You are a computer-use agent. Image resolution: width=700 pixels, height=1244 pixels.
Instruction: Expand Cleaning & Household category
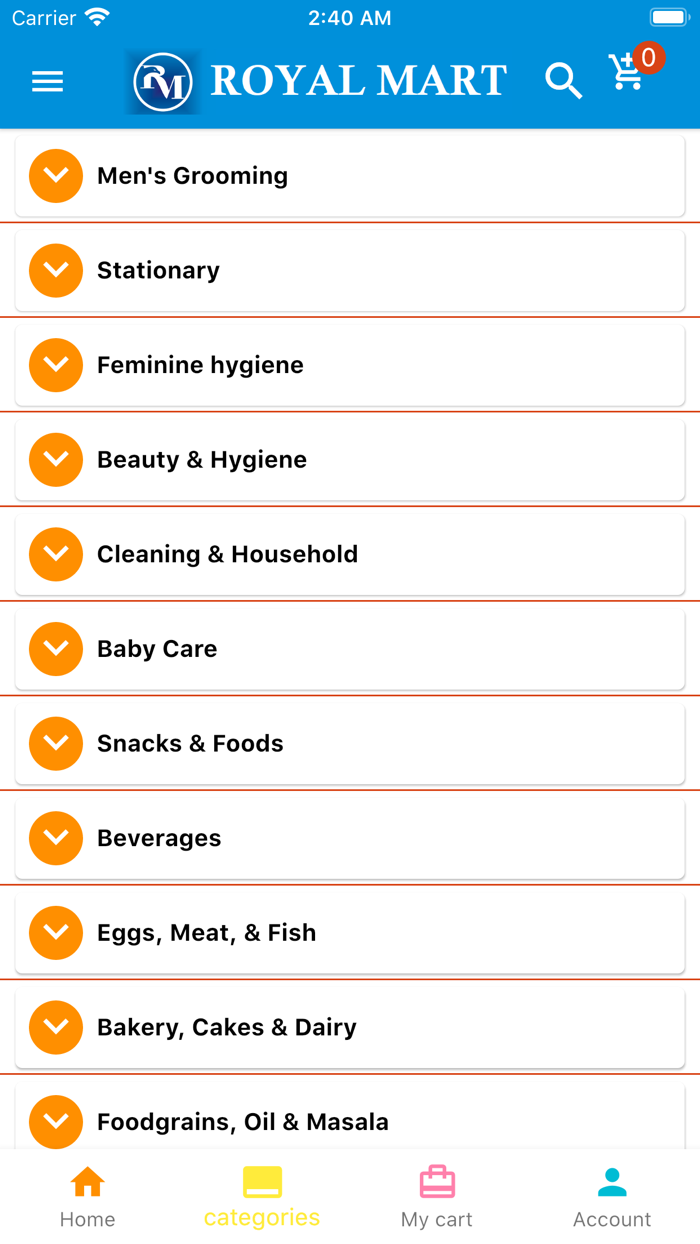(x=56, y=554)
